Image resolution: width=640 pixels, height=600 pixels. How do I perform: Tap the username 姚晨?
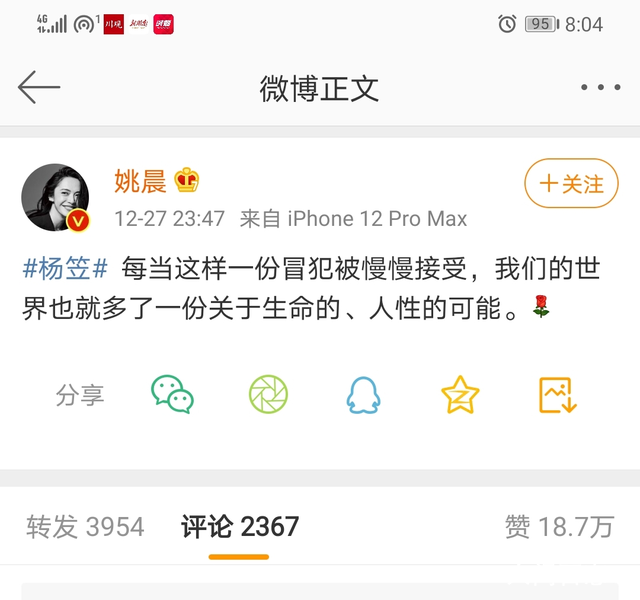click(x=141, y=181)
